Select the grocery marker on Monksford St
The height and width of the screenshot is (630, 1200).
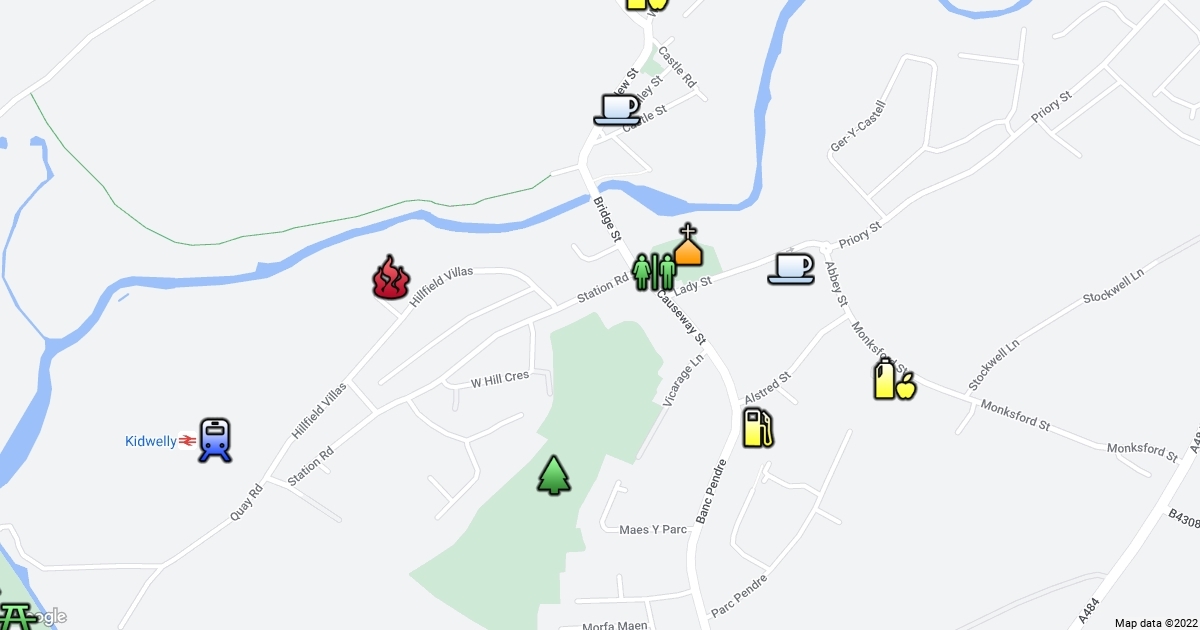(x=894, y=380)
